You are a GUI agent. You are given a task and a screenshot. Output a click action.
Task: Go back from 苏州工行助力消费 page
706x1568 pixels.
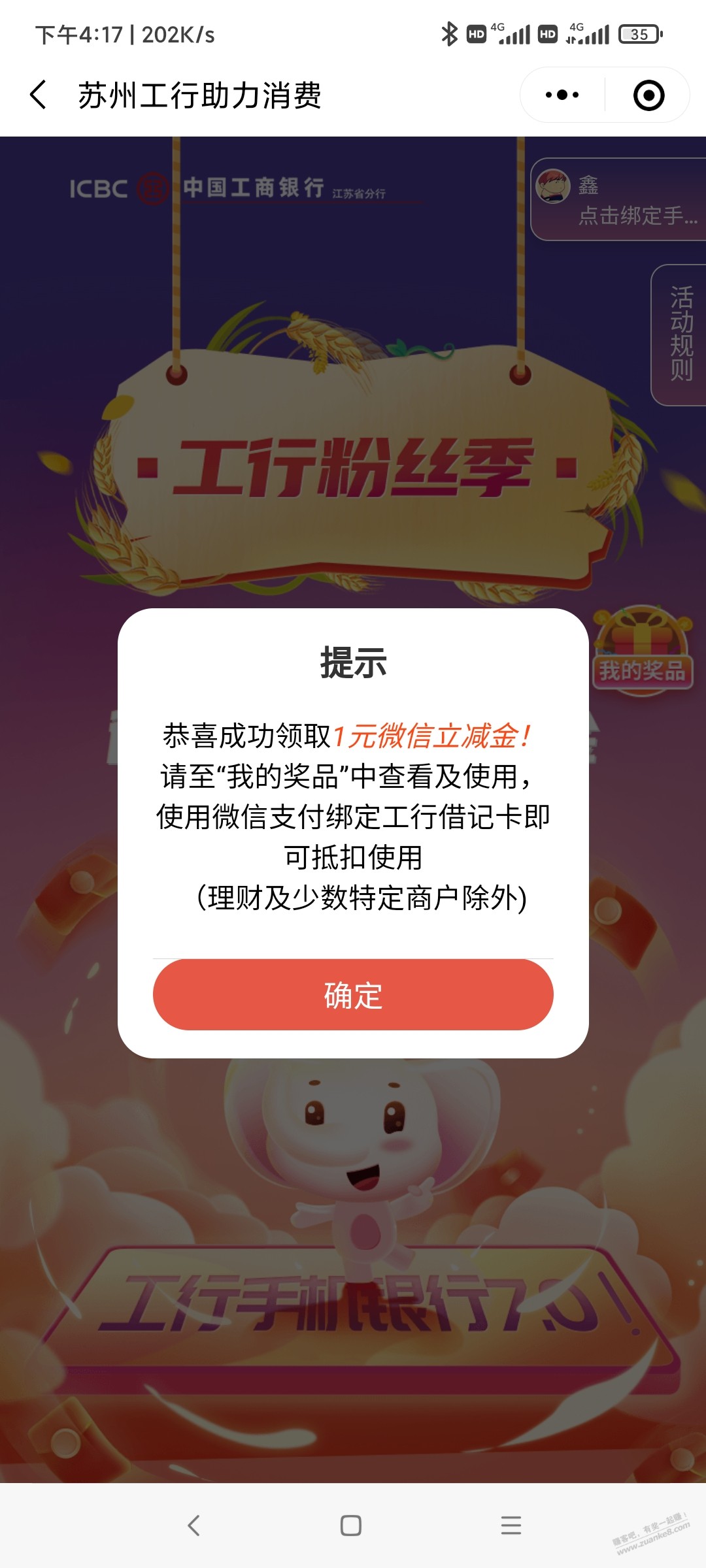[39, 95]
